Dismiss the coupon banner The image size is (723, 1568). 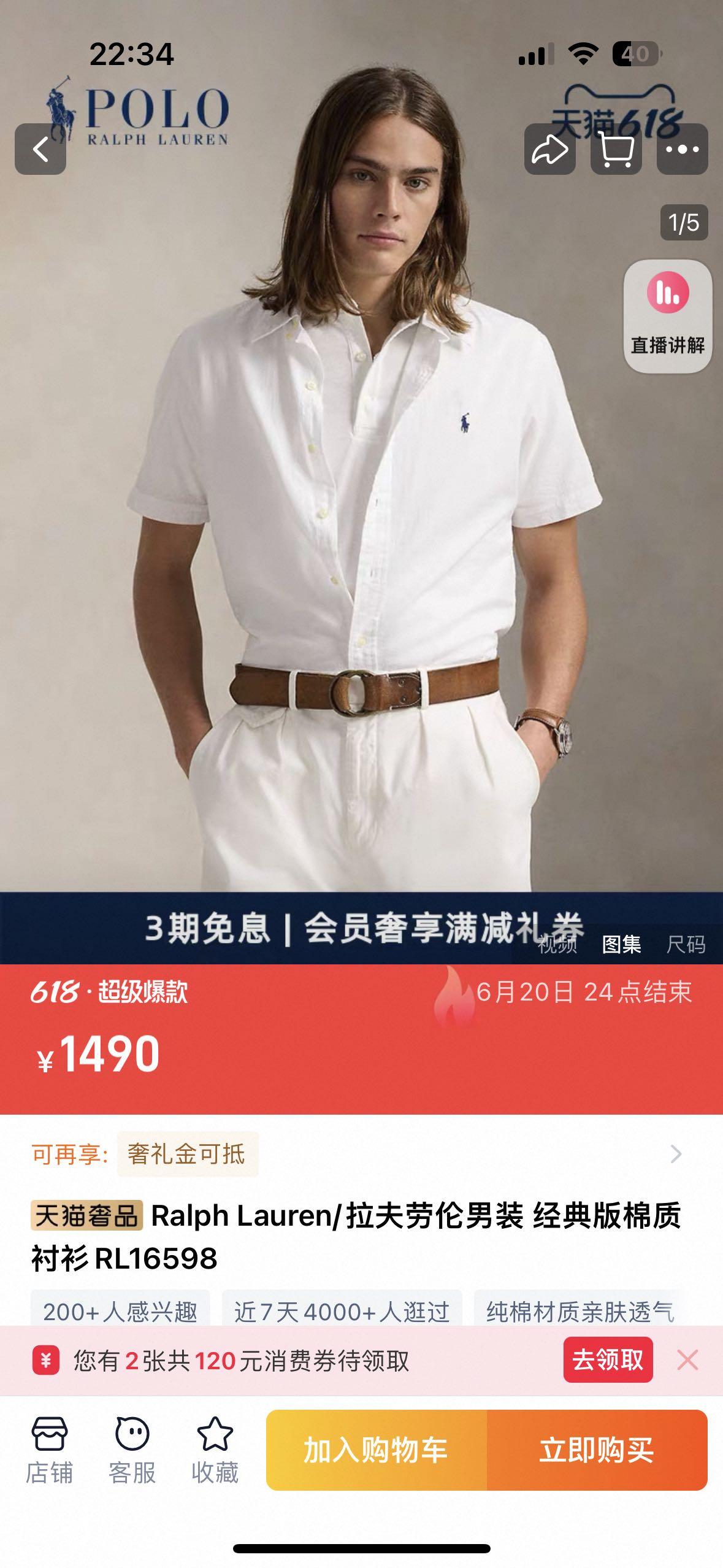click(x=687, y=1360)
